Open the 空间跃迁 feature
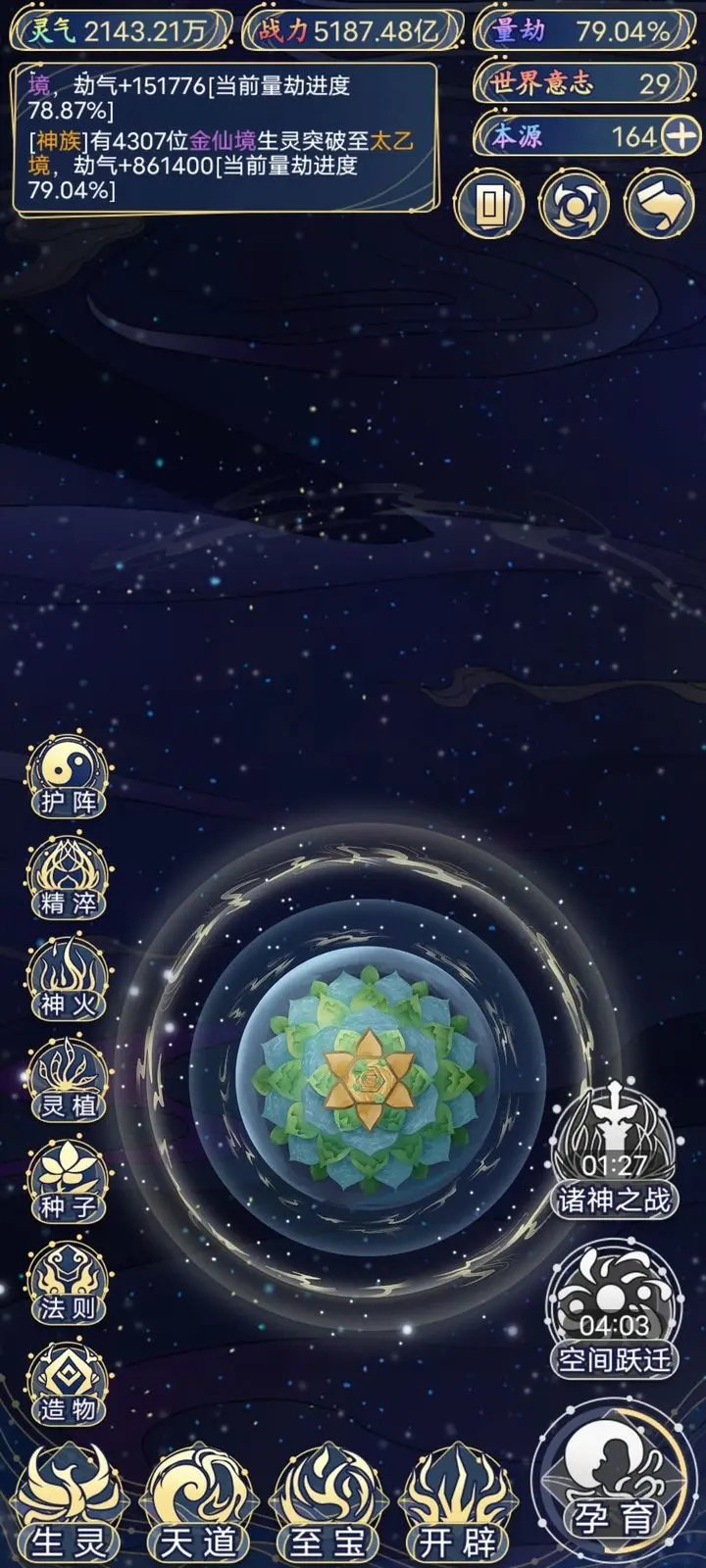Image resolution: width=706 pixels, height=1568 pixels. coord(614,1308)
